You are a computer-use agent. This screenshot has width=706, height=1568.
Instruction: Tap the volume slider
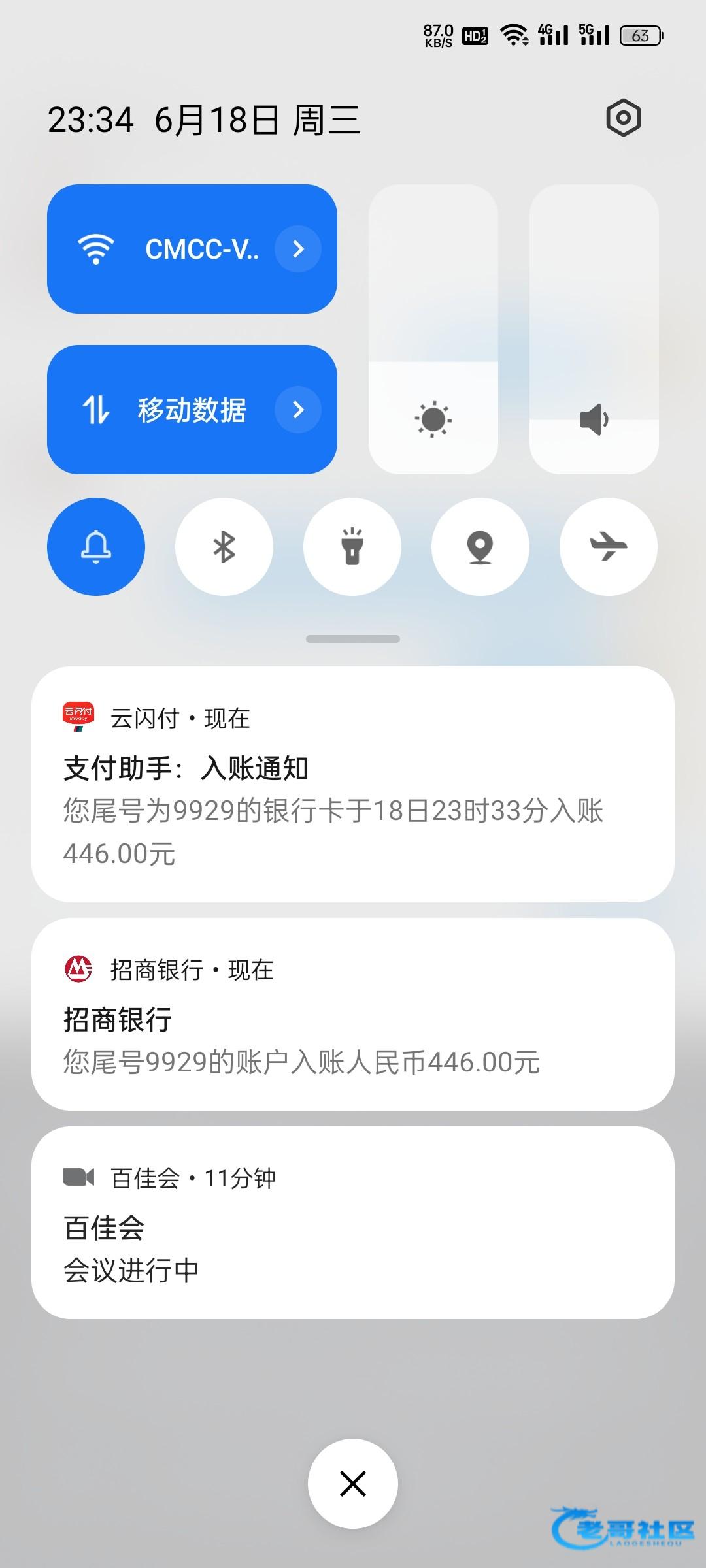coord(594,329)
